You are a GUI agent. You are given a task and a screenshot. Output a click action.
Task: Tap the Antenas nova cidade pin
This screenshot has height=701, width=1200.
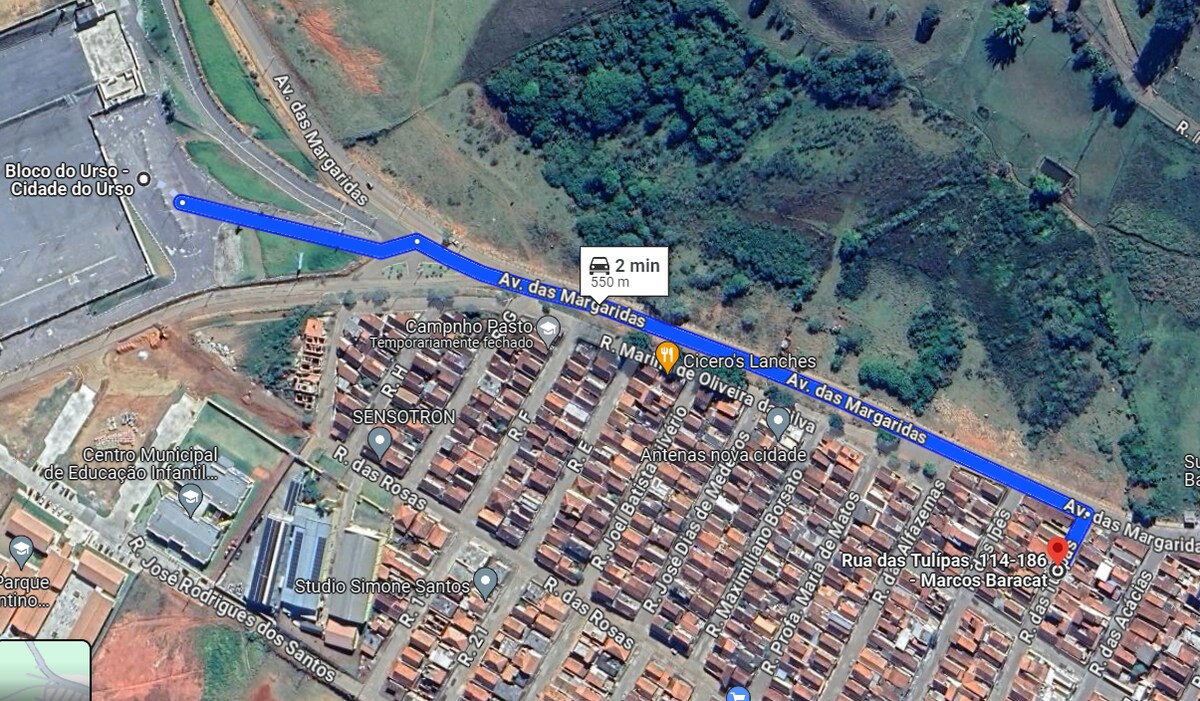[x=779, y=422]
